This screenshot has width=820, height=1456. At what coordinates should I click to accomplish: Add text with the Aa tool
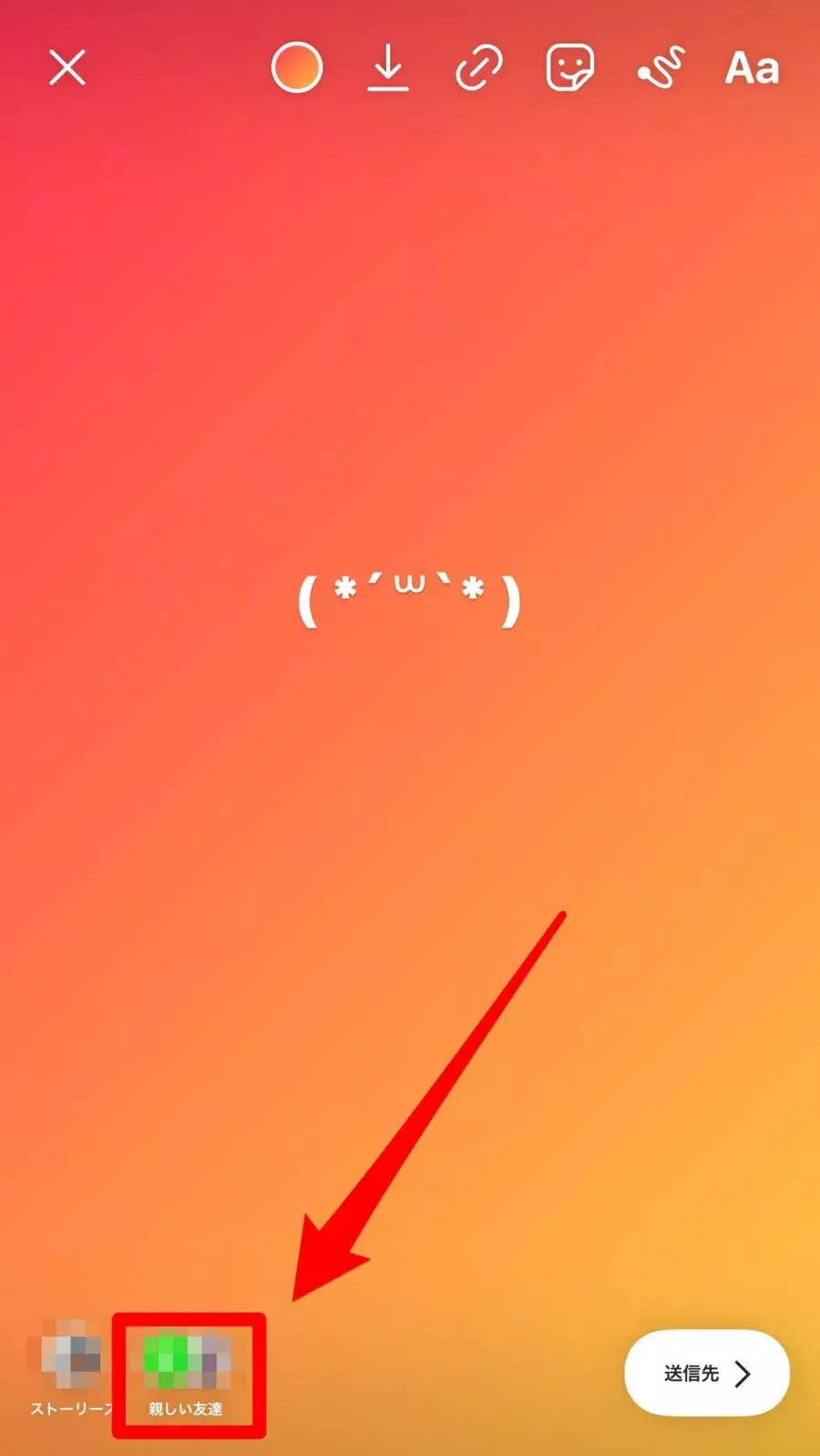[x=752, y=68]
